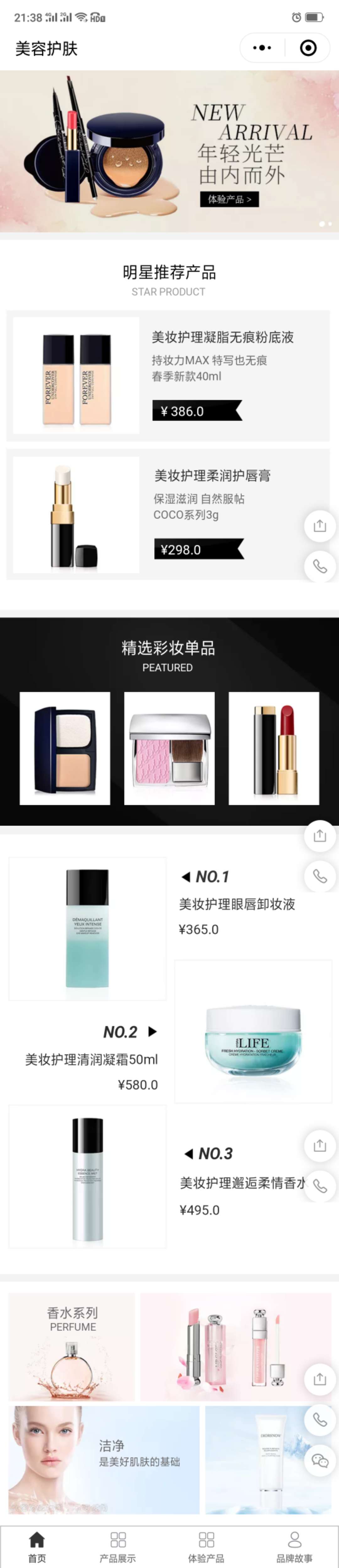This screenshot has height=1568, width=339.
Task: Tap the 体验产品 button on banner
Action: click(229, 199)
